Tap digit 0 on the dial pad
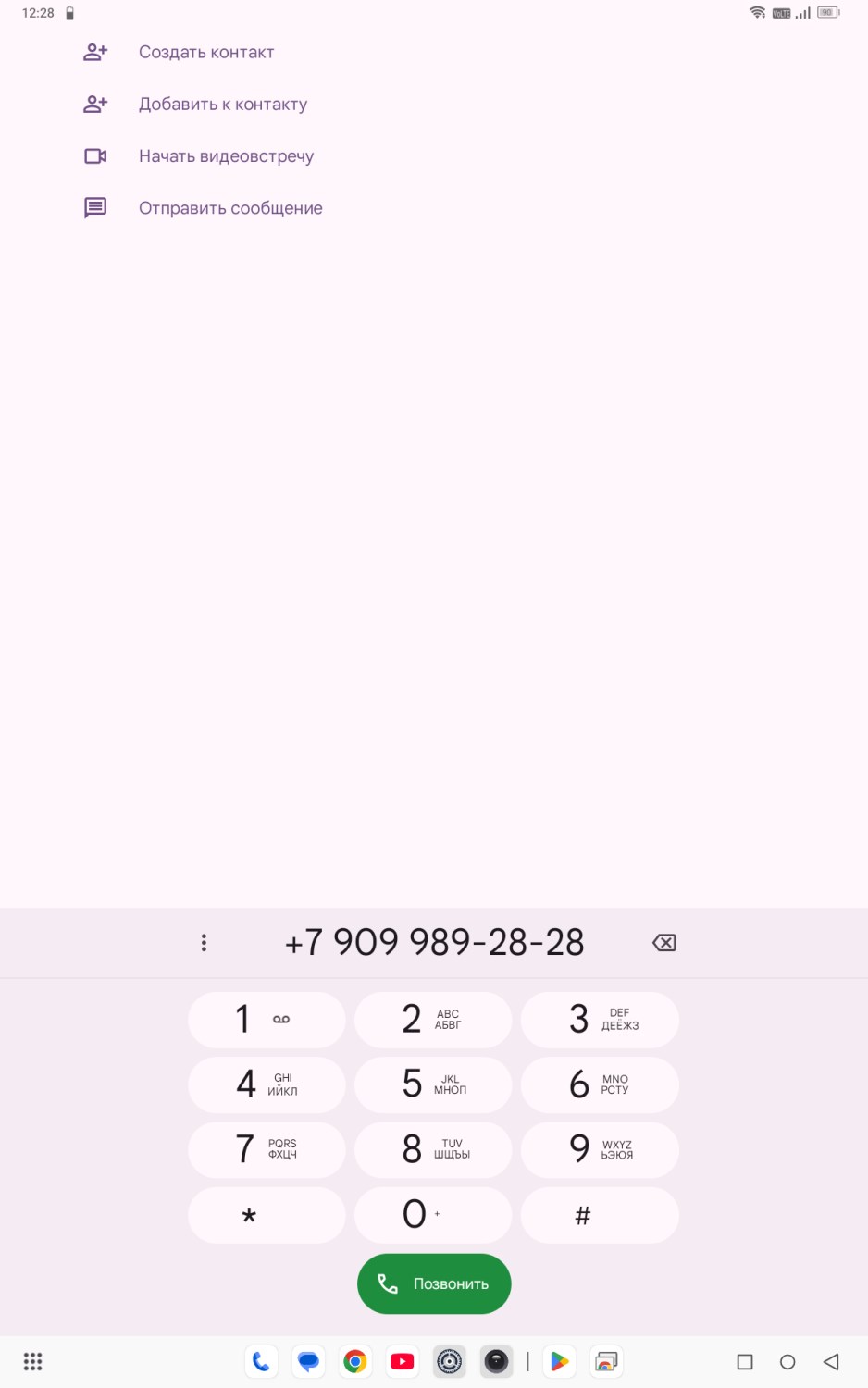The image size is (868, 1388). coord(433,1215)
